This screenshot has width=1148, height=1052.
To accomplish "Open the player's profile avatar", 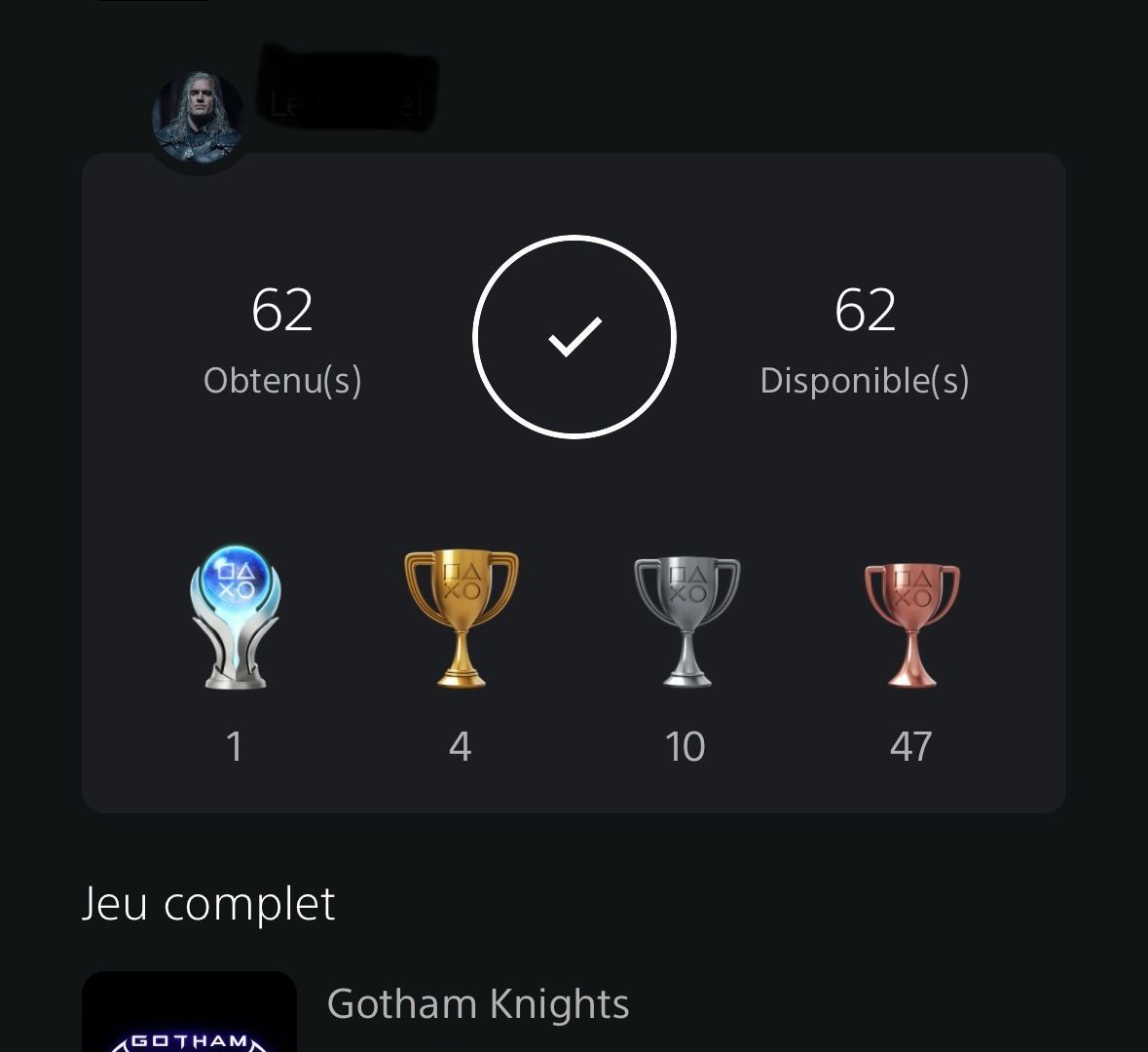I will click(199, 121).
